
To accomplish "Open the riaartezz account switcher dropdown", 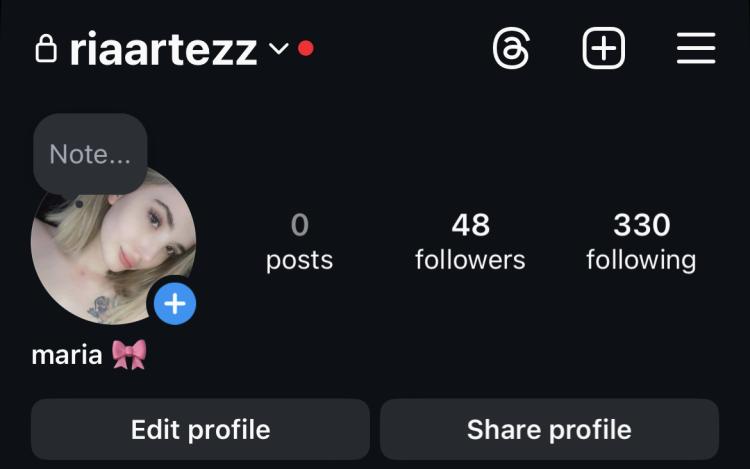I will [279, 49].
